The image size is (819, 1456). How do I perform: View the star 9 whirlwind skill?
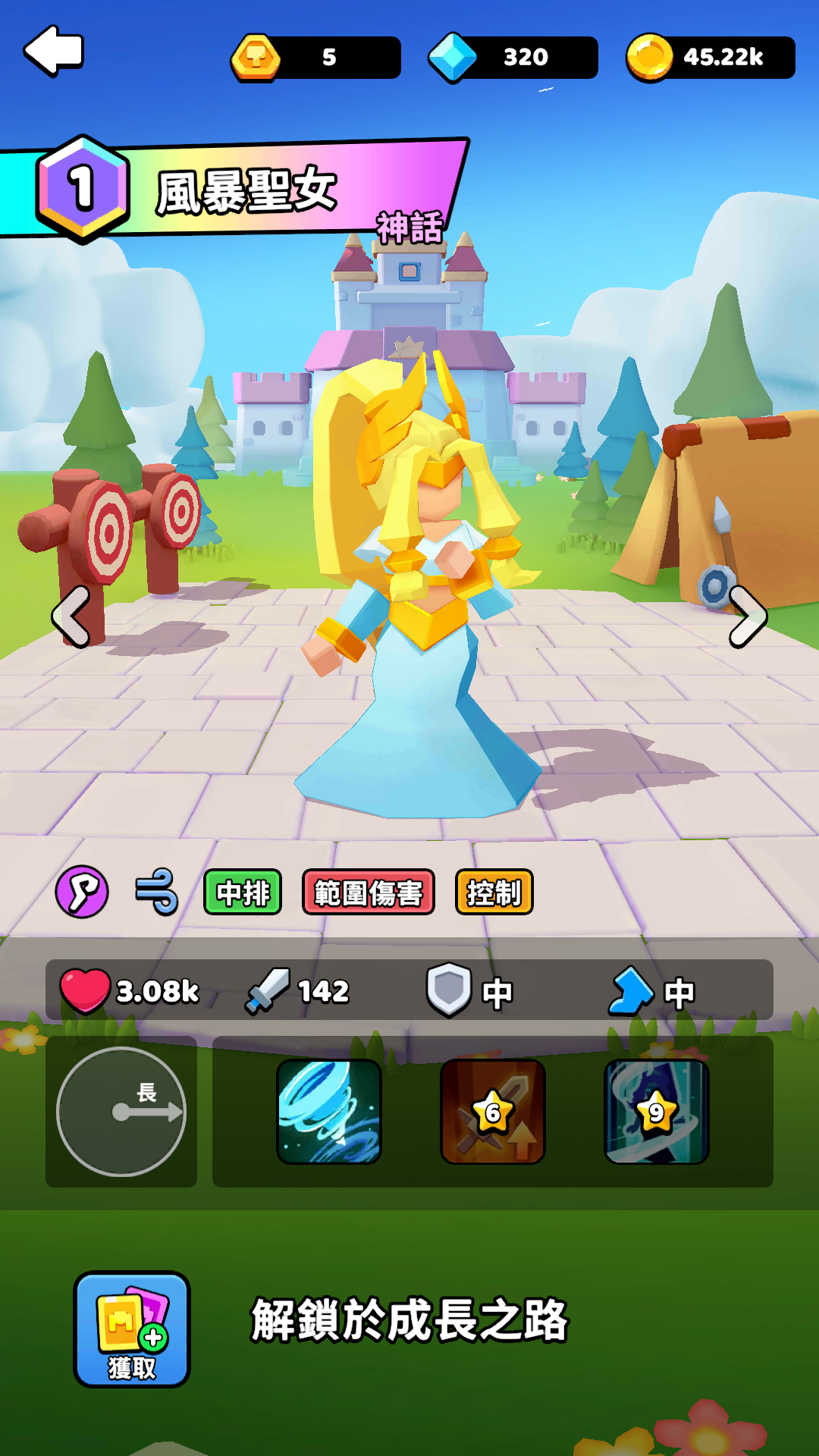click(x=657, y=1112)
